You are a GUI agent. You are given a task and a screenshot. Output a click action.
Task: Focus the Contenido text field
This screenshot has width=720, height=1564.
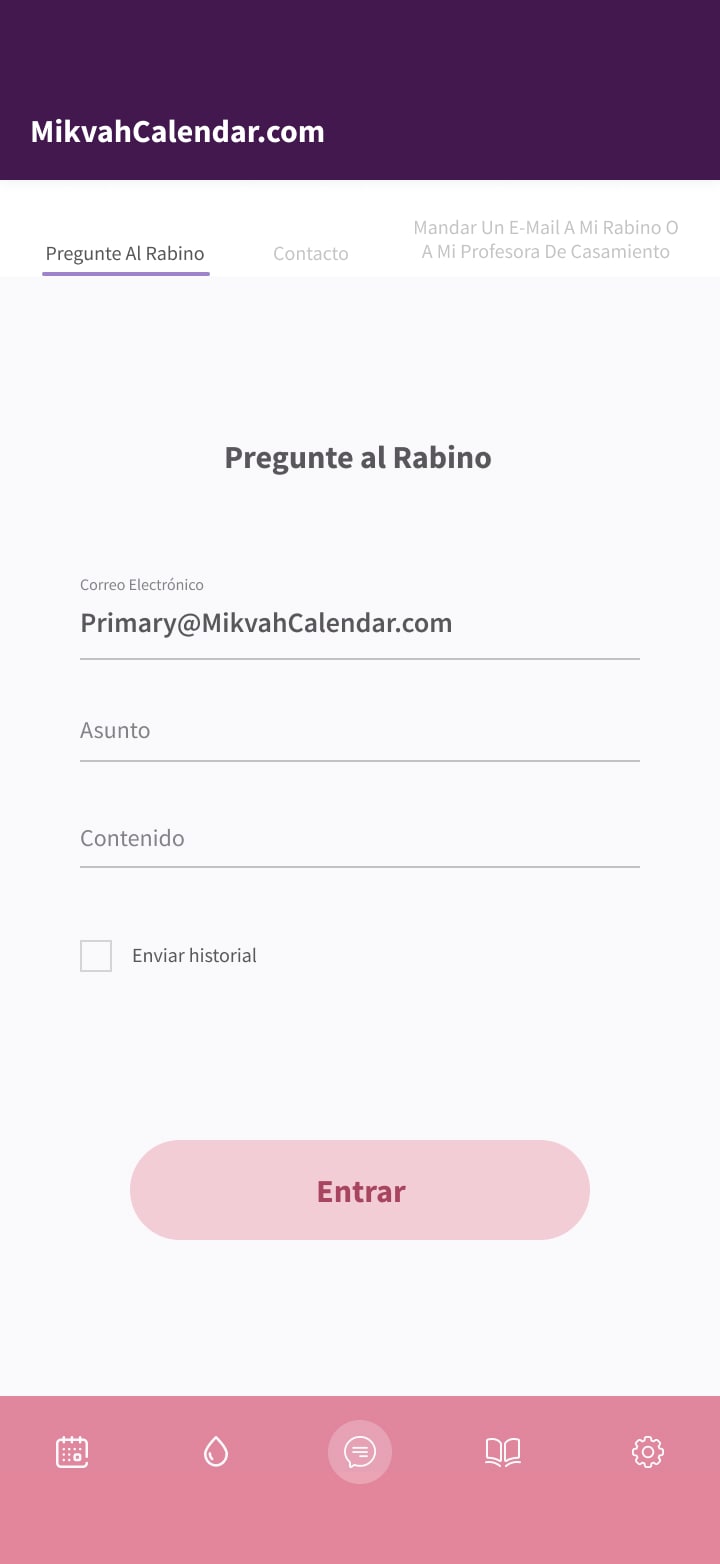point(359,839)
